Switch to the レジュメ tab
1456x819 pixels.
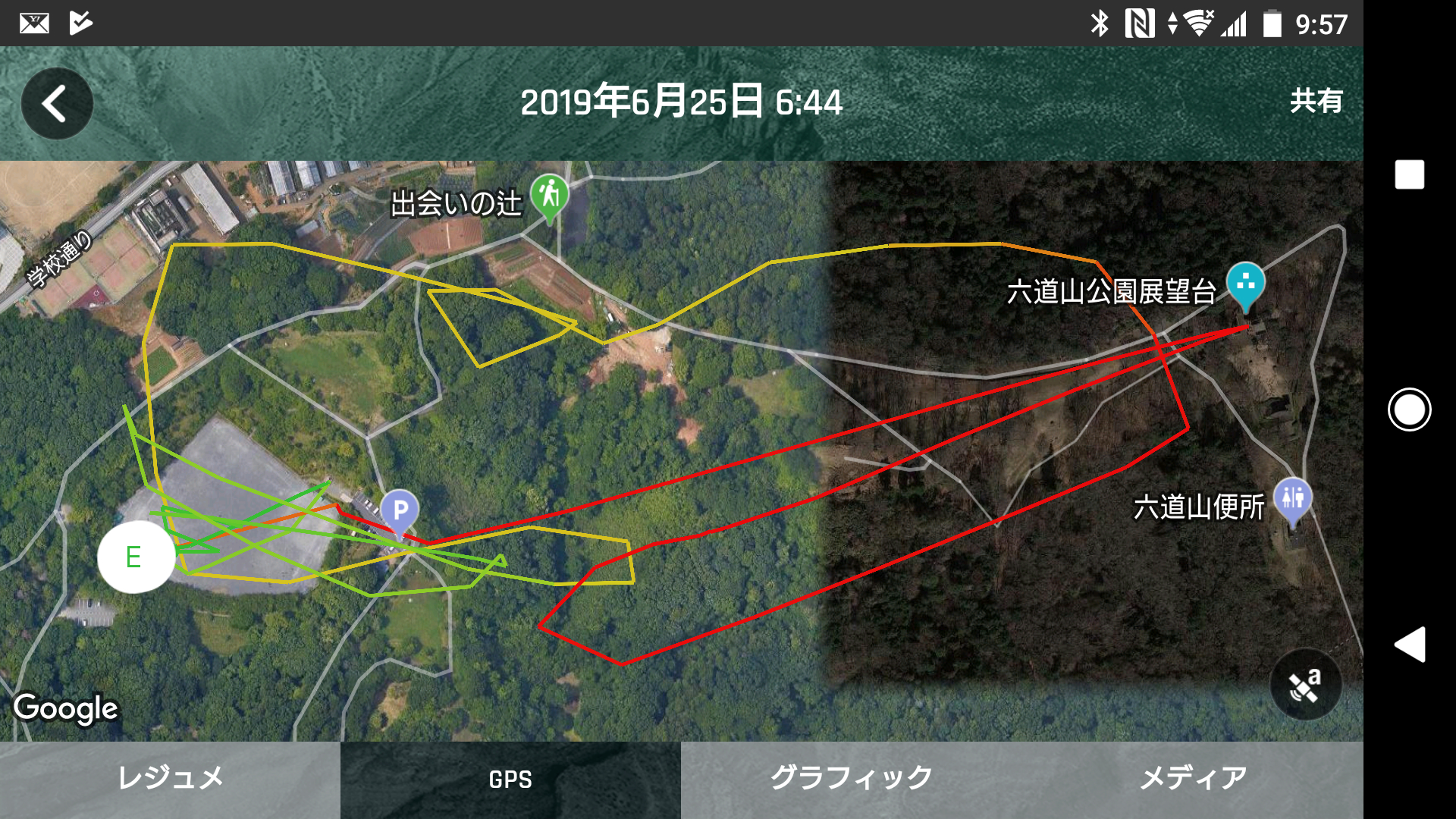coord(170,779)
